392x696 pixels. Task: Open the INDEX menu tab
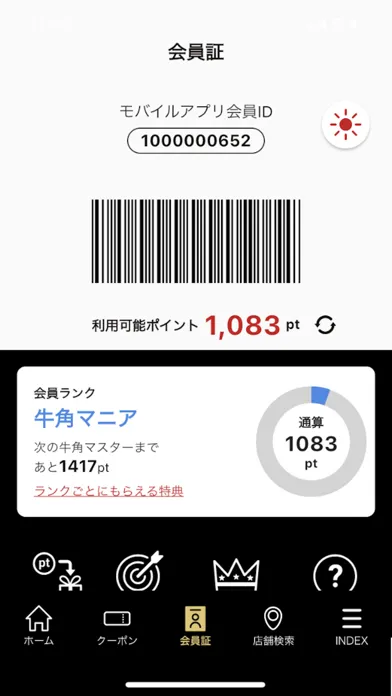click(x=352, y=626)
